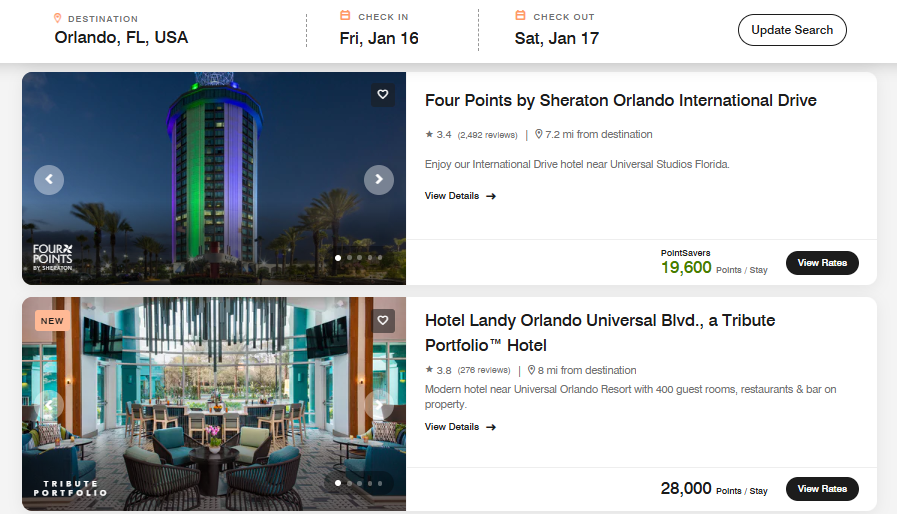The image size is (897, 514).
Task: Change the check-out date Sat, Jan 17
Action: coord(556,38)
